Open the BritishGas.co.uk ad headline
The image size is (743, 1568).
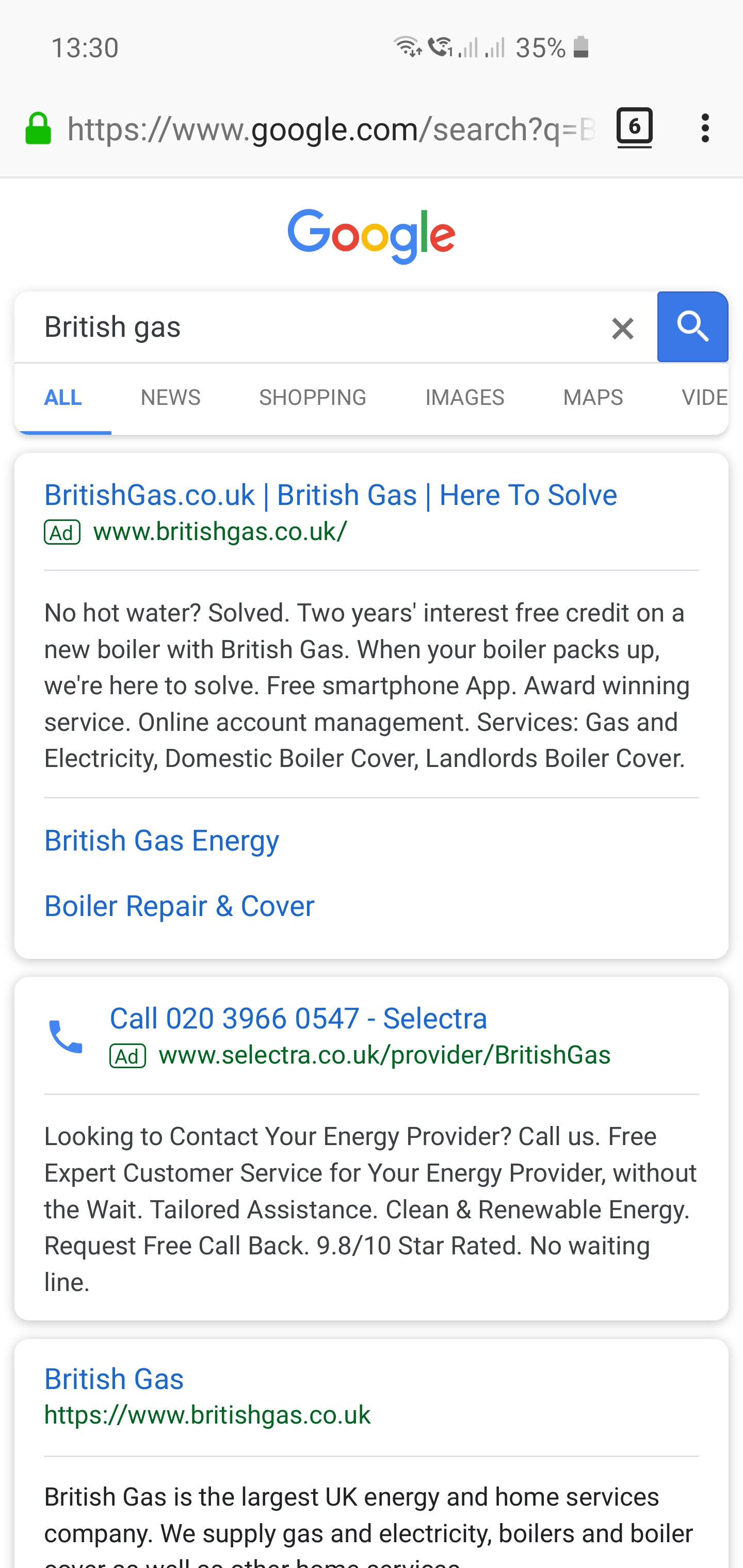(331, 494)
